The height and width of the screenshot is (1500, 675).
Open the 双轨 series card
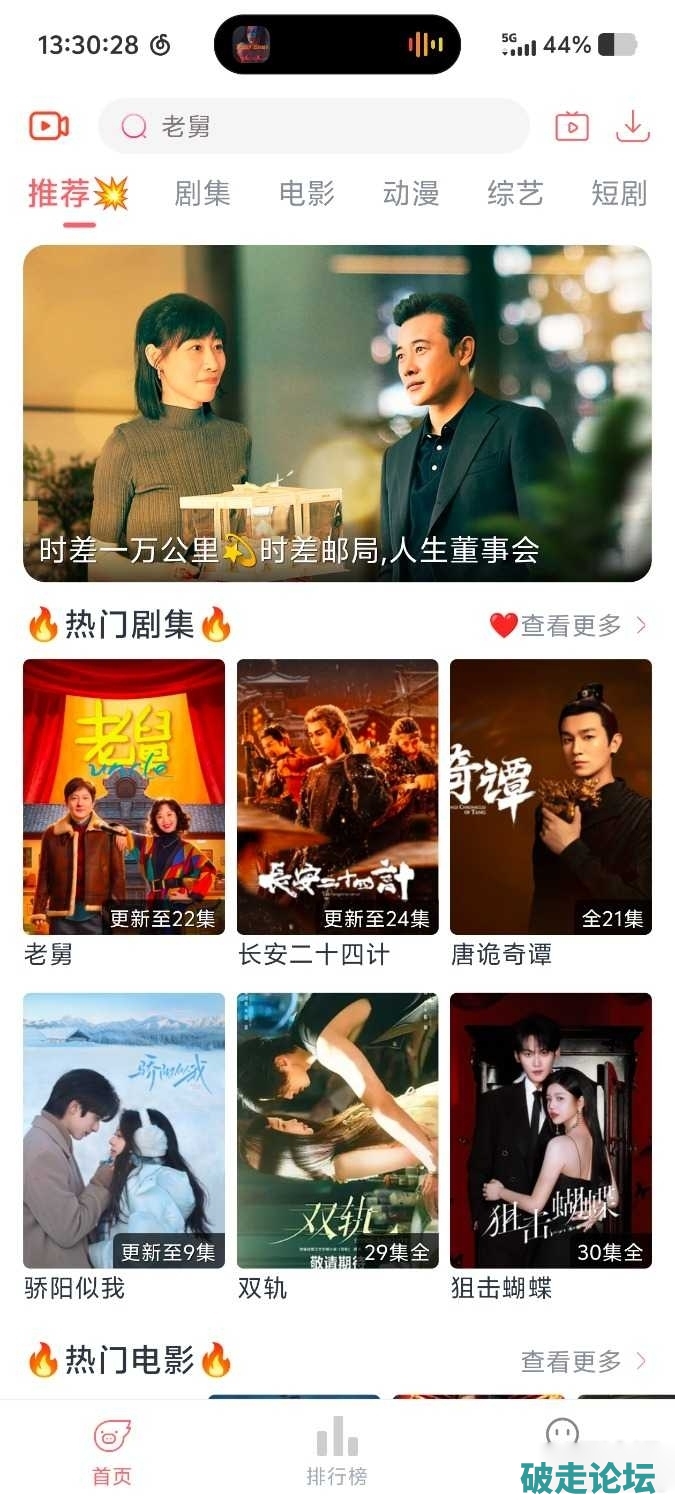click(337, 1131)
